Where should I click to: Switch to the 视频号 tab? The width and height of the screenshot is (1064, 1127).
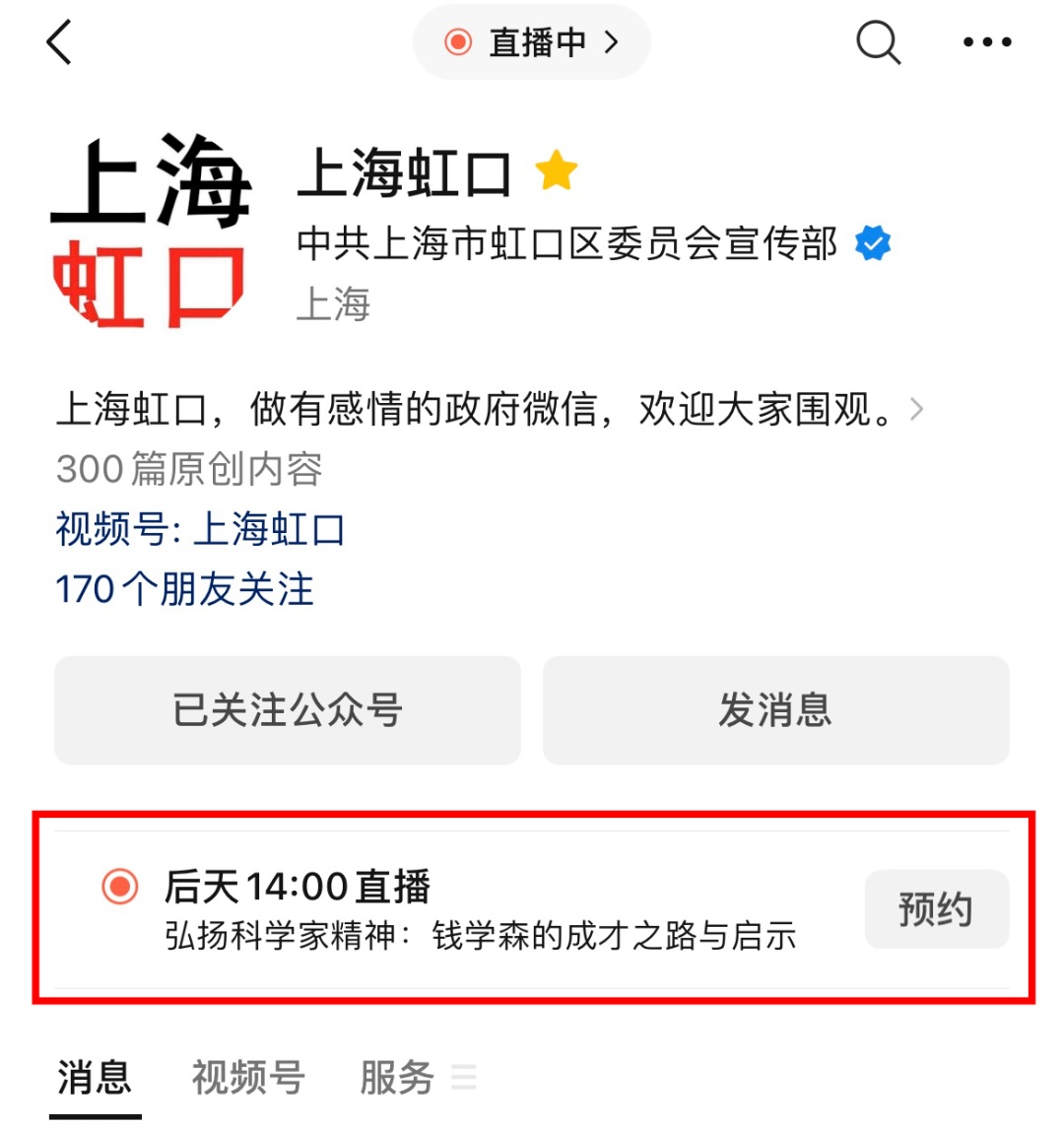[248, 1078]
